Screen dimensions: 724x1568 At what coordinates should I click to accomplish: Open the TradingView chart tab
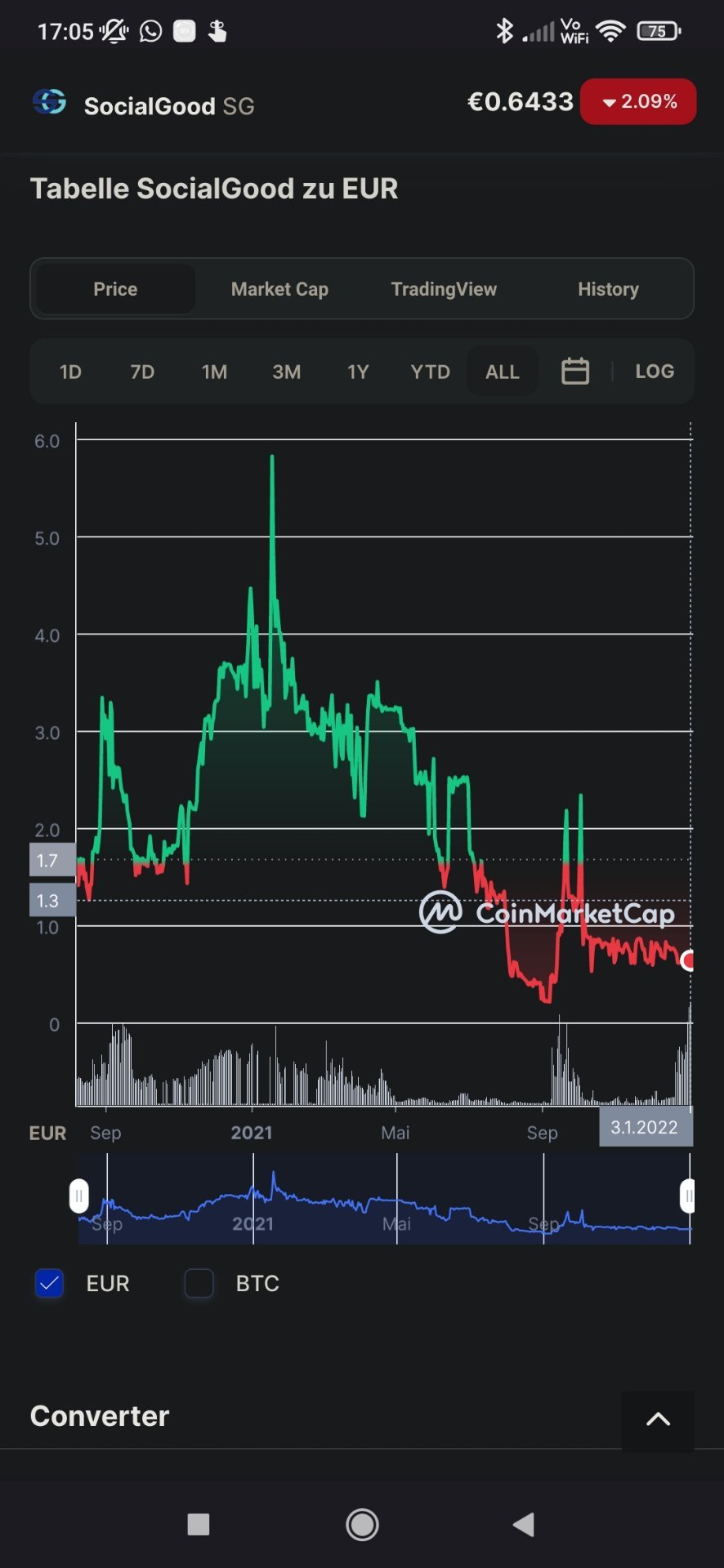pos(444,289)
